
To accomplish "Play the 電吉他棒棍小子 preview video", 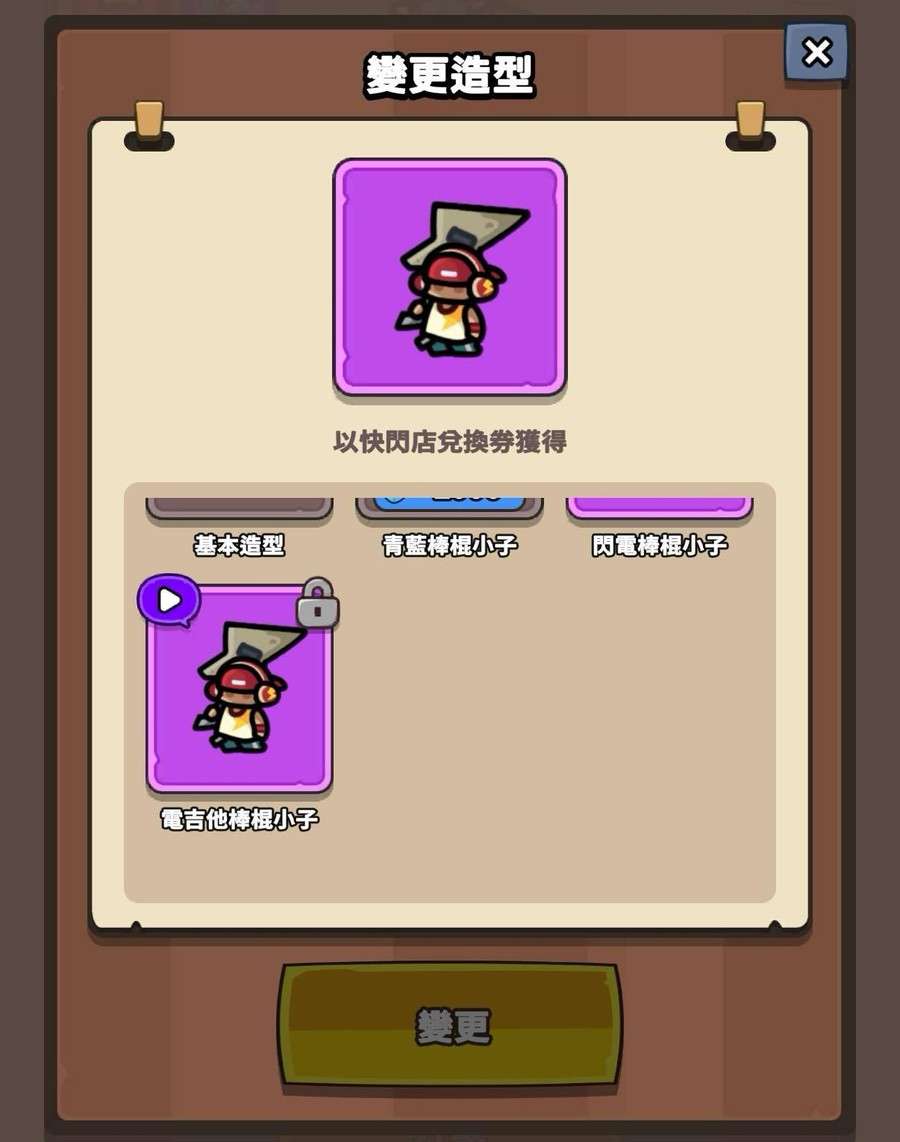I will click(x=169, y=600).
